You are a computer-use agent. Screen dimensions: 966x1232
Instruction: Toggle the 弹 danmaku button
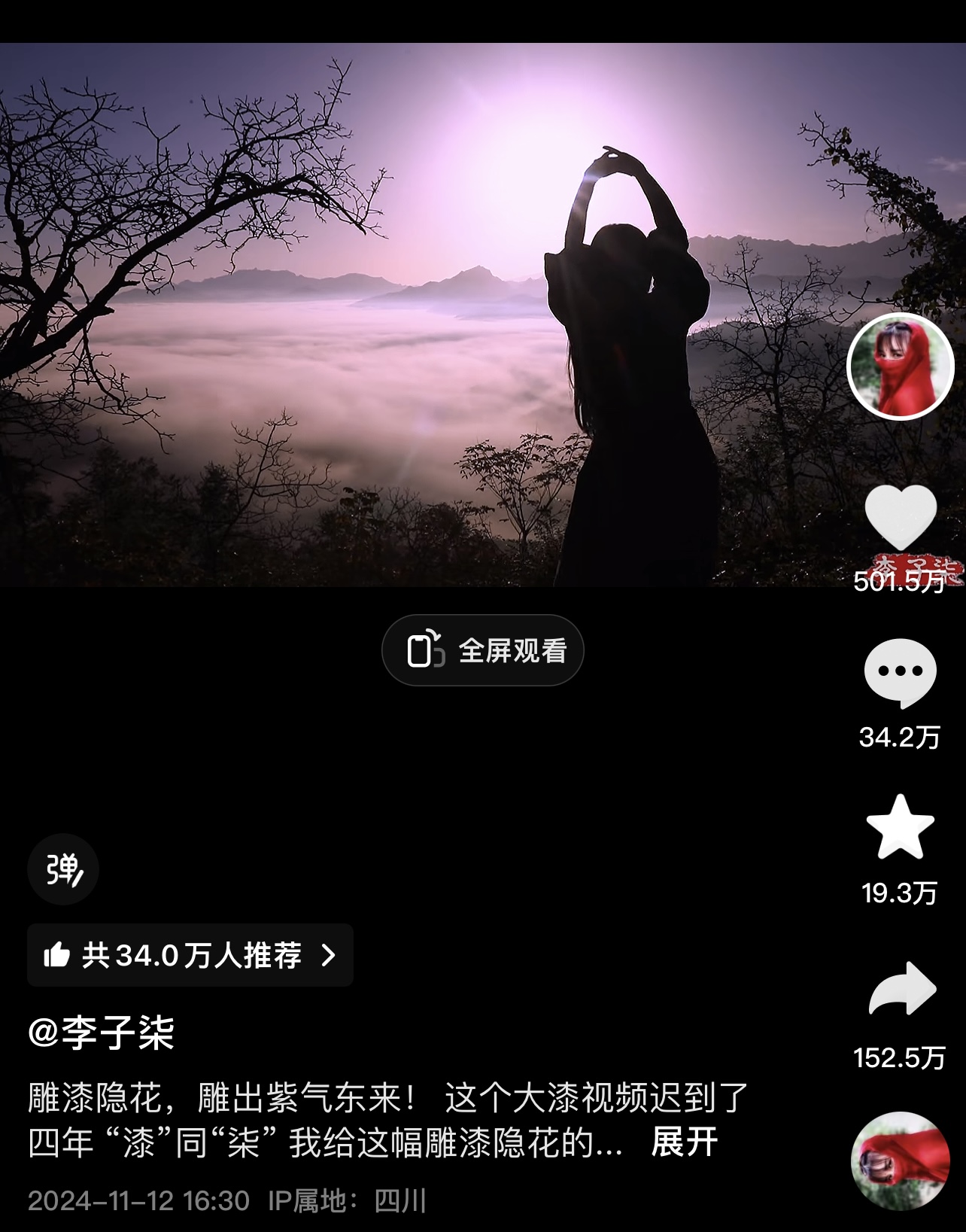click(x=63, y=869)
